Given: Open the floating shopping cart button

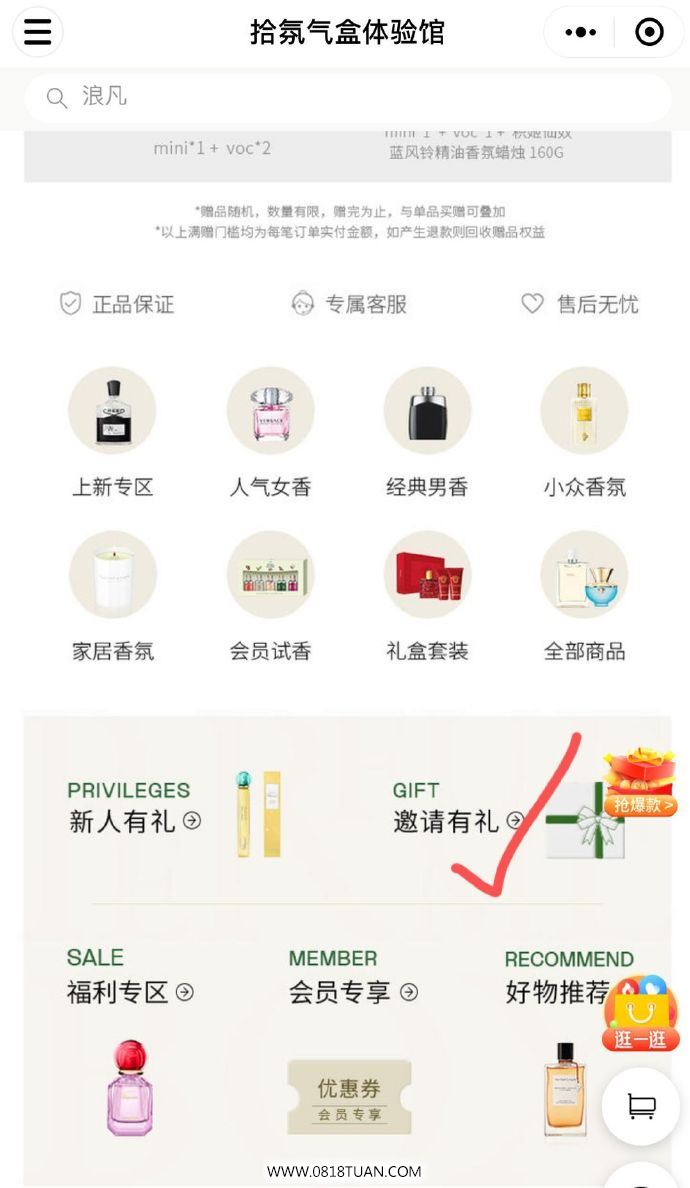Looking at the screenshot, I should pos(641,1106).
